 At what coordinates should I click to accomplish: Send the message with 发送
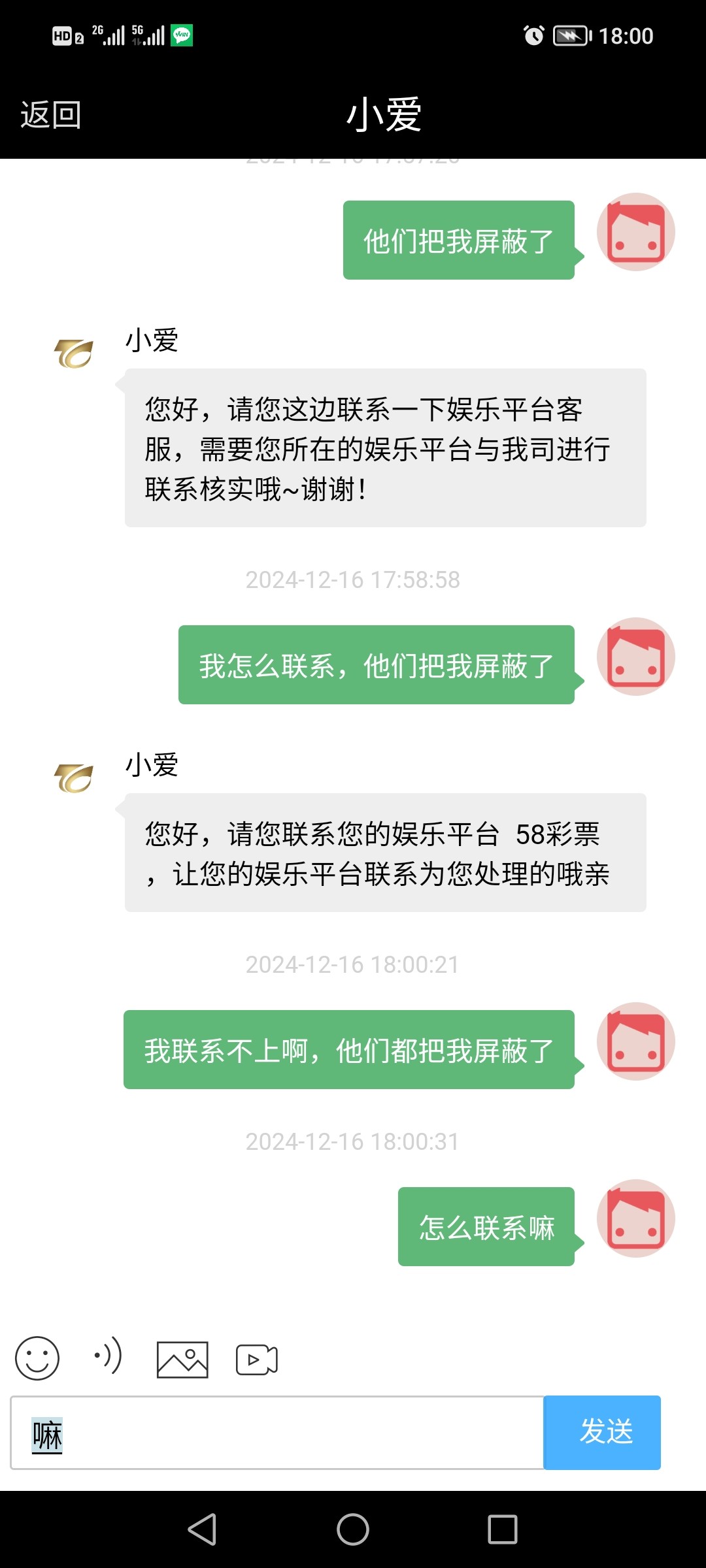click(x=602, y=1433)
